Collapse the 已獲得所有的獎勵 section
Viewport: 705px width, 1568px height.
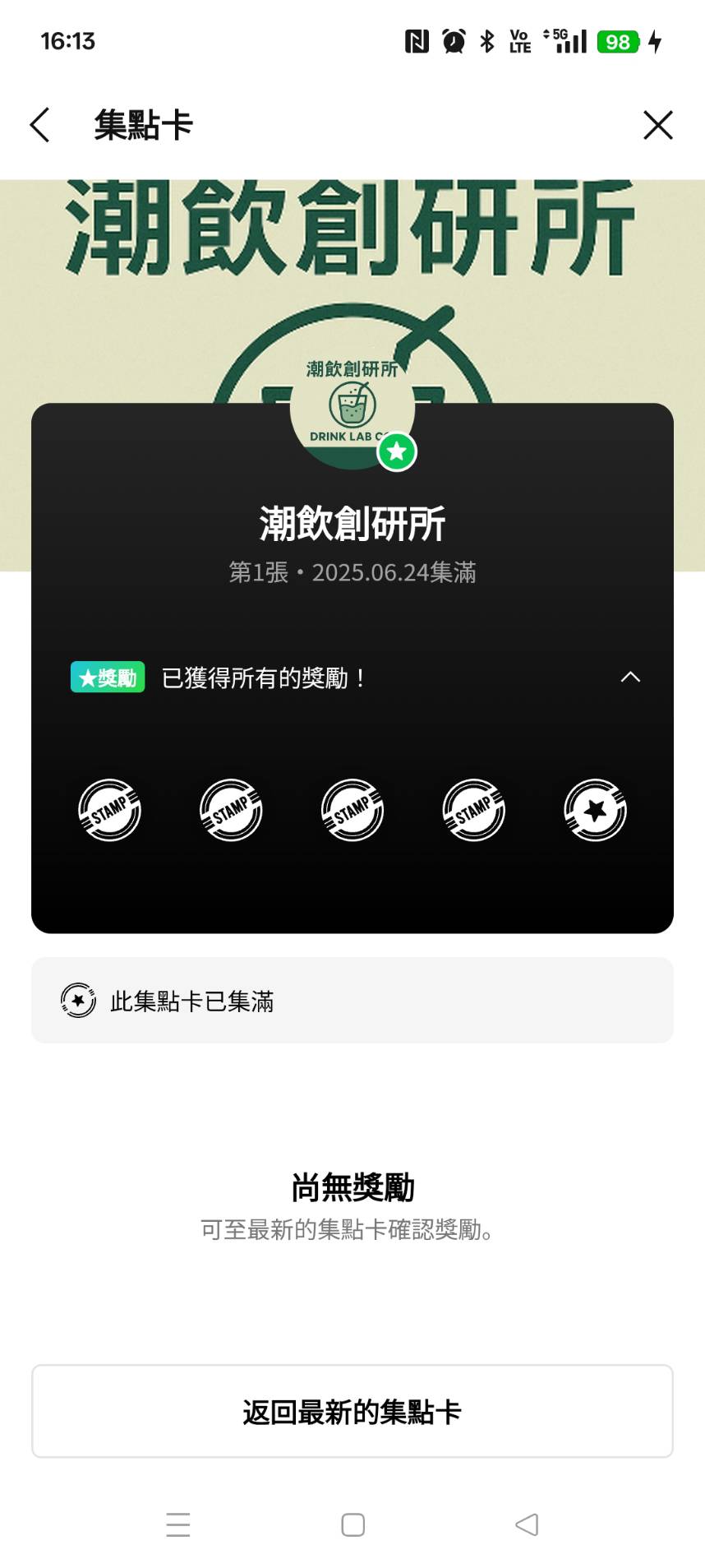point(630,677)
